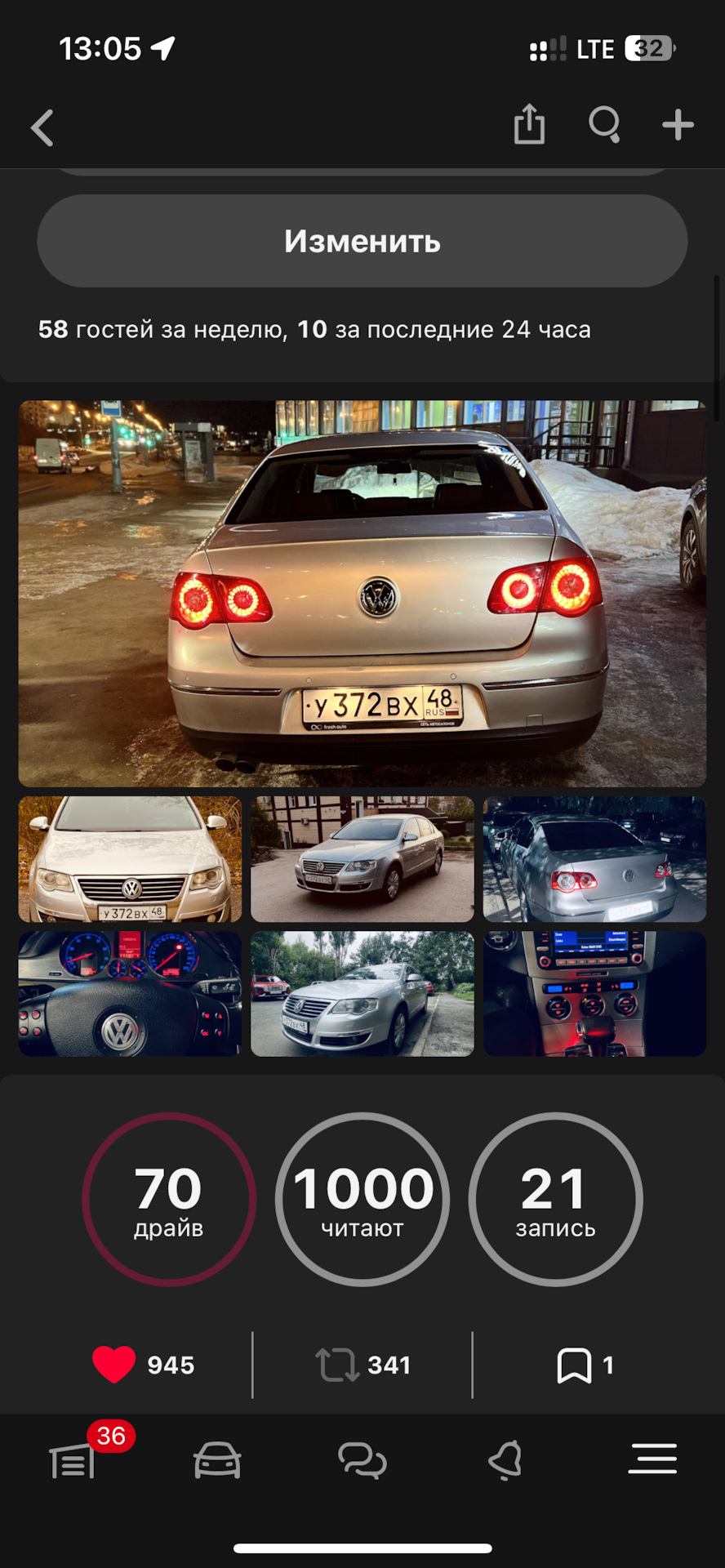This screenshot has height=1568, width=725.
Task: Open the large rear-view car photo
Action: pyautogui.click(x=362, y=593)
